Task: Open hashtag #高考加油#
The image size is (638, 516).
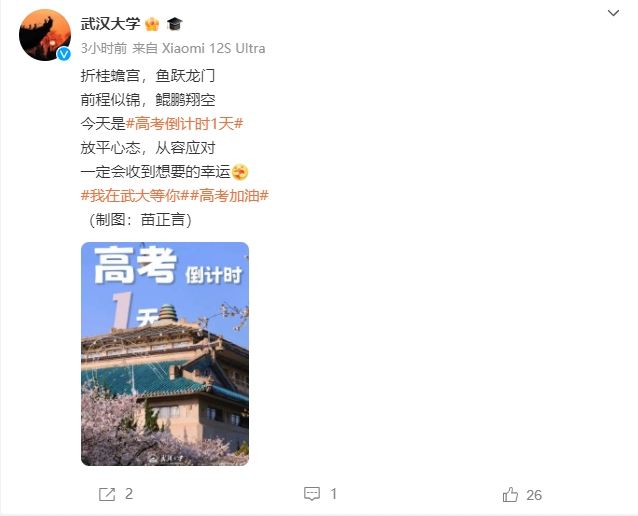Action: 226,196
